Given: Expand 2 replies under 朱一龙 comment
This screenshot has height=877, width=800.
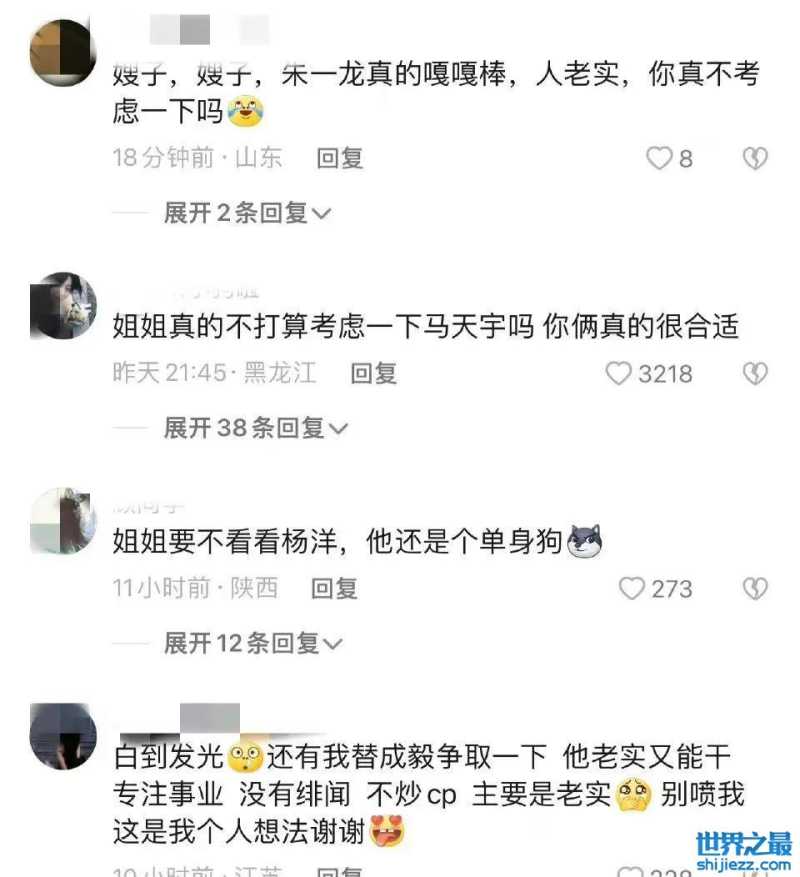Looking at the screenshot, I should (246, 213).
